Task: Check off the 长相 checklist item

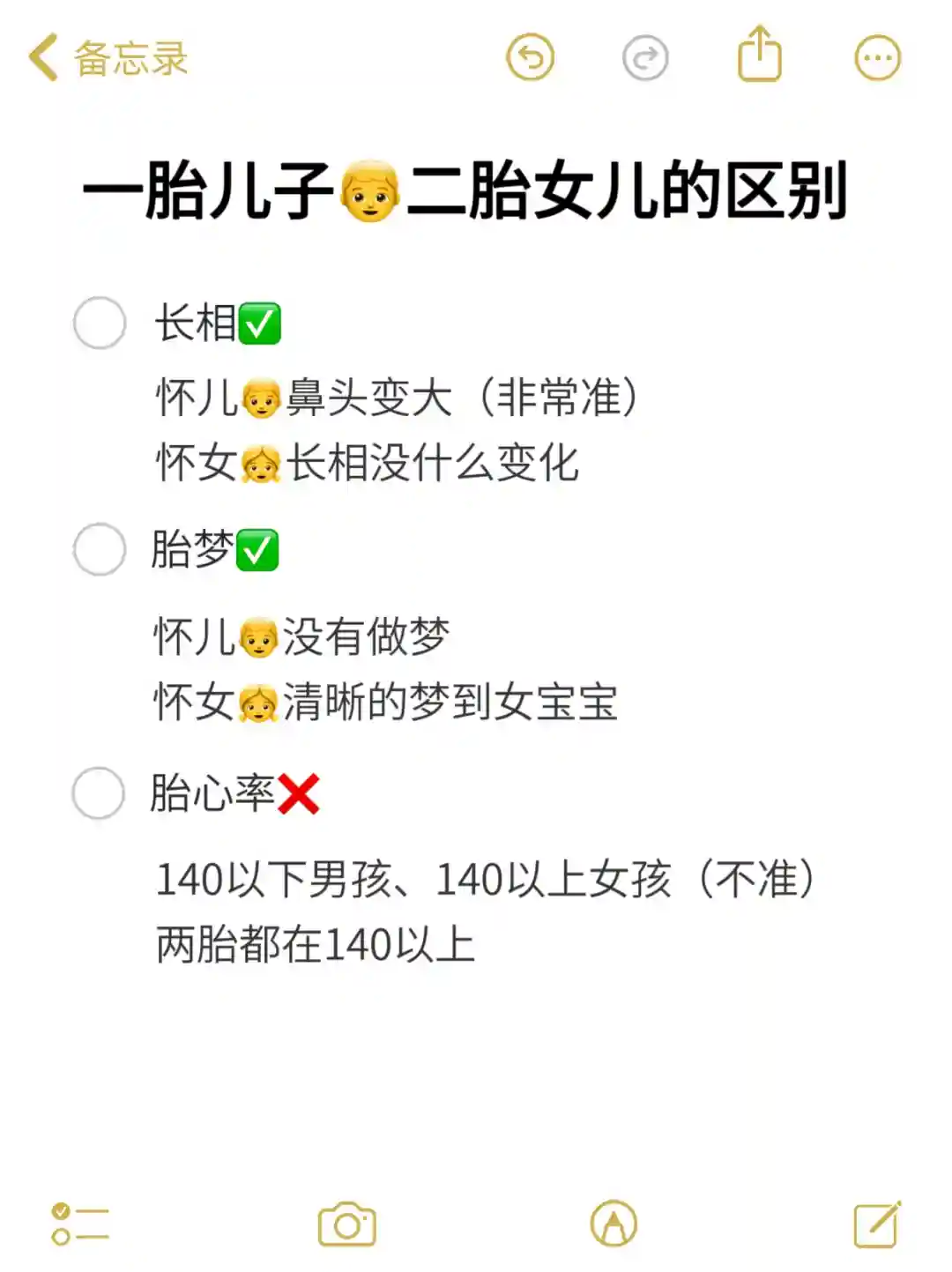Action: pos(100,323)
